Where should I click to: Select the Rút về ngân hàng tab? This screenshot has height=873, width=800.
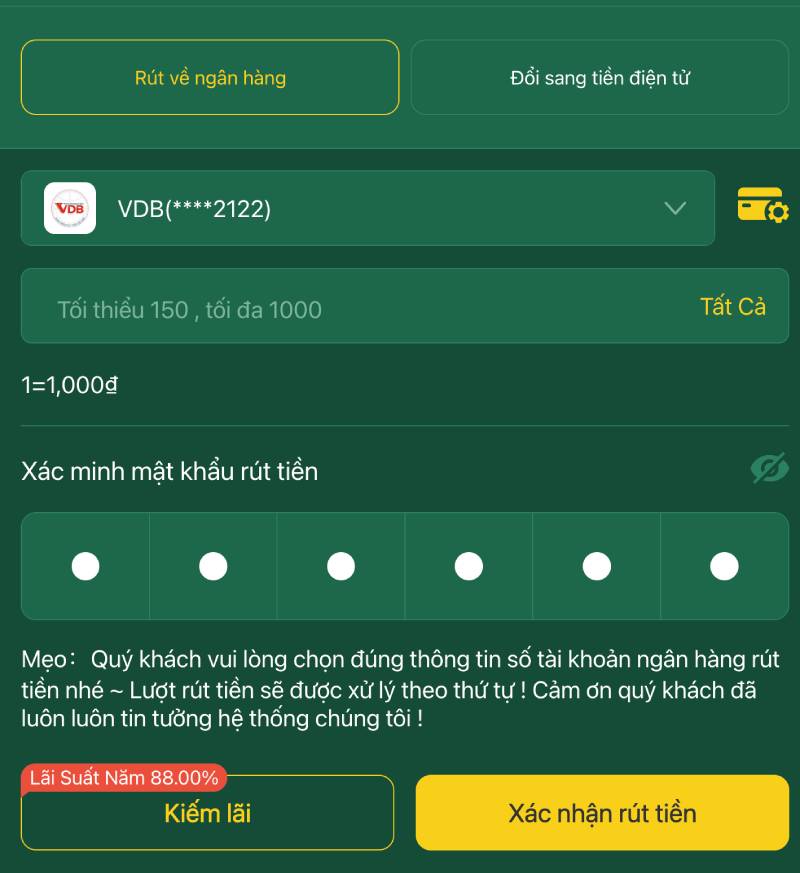tap(210, 78)
